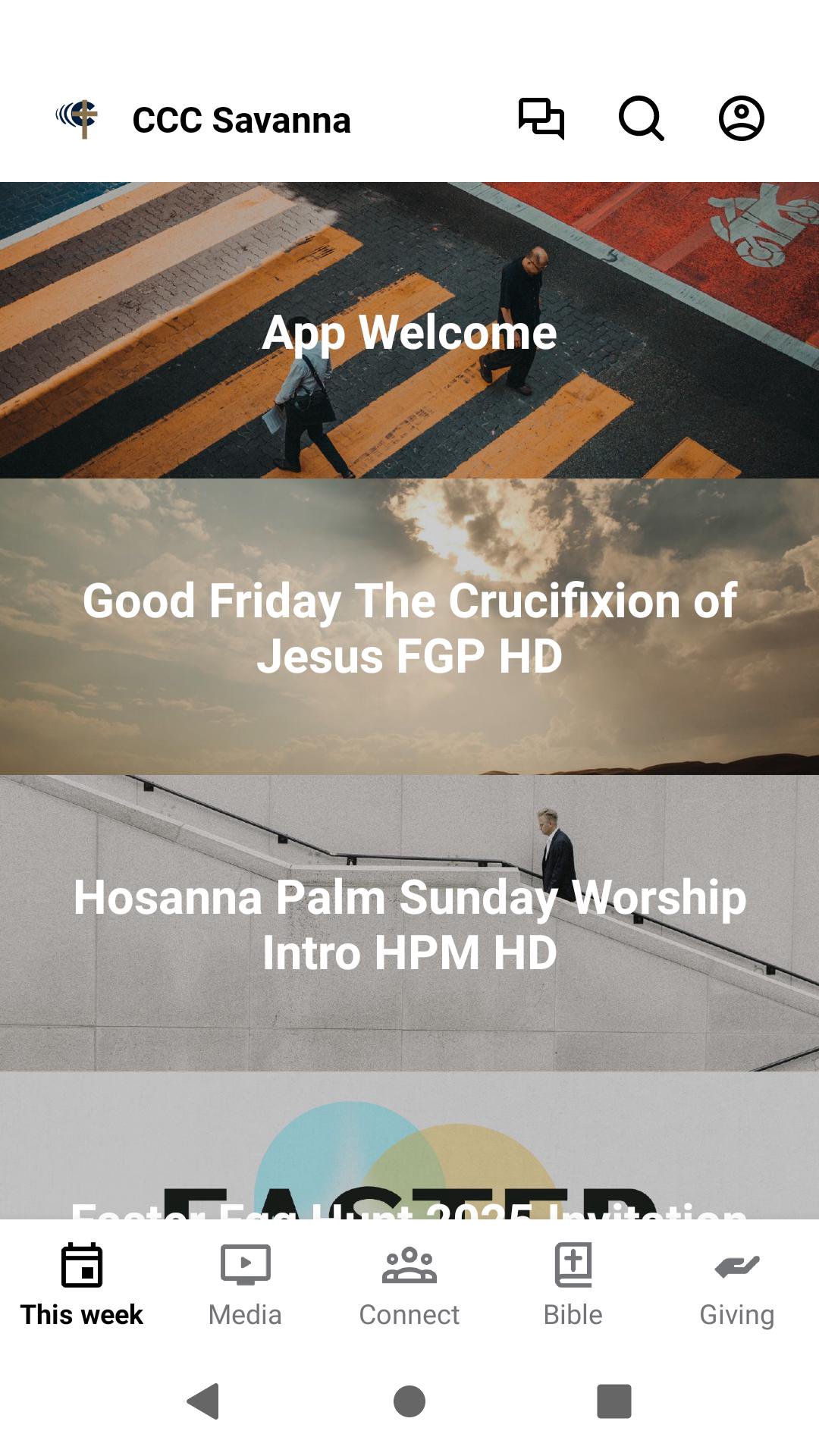Image resolution: width=819 pixels, height=1456 pixels.
Task: Open Hosanna Palm Sunday Worship Intro card
Action: pyautogui.click(x=409, y=923)
